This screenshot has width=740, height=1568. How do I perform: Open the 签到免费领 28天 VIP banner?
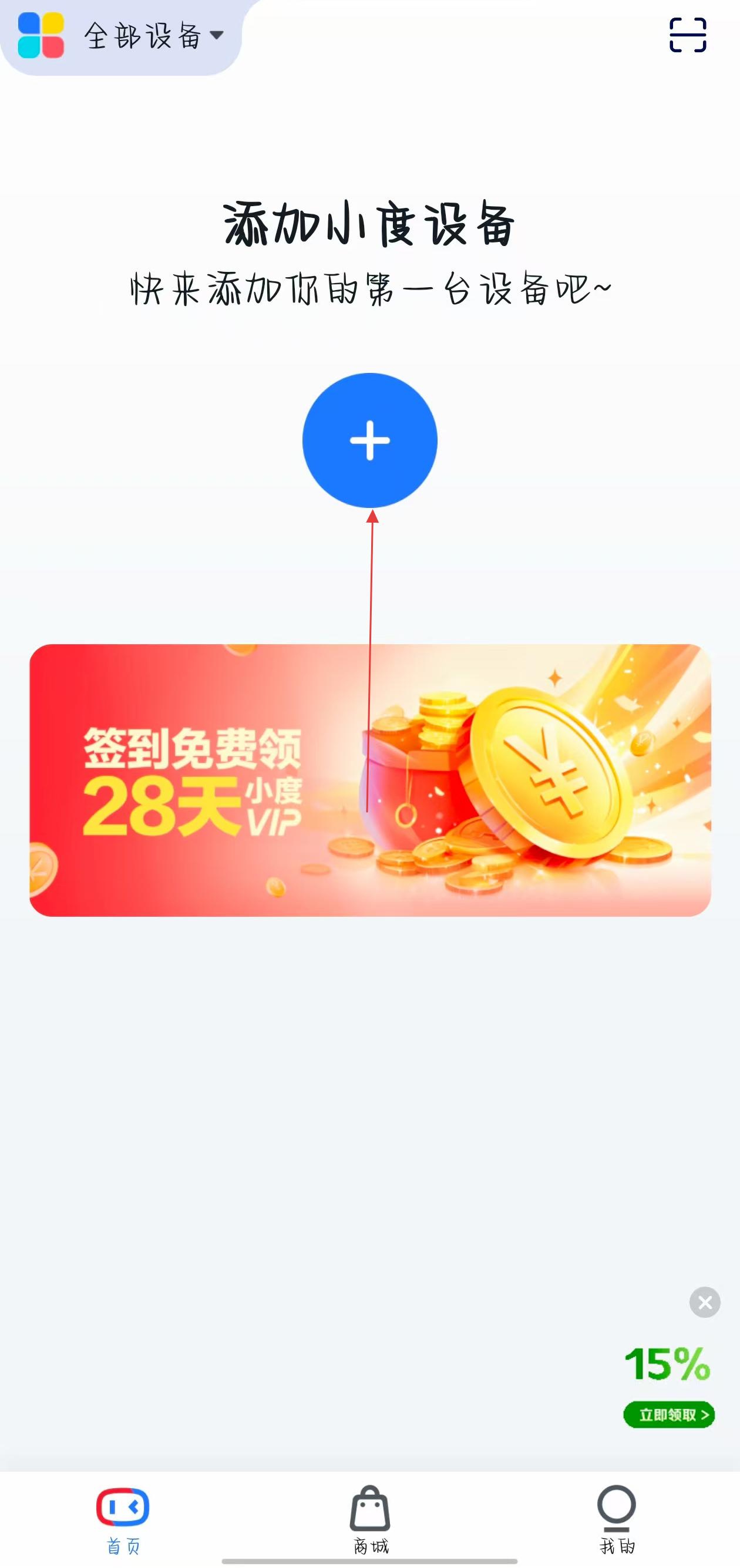click(370, 780)
